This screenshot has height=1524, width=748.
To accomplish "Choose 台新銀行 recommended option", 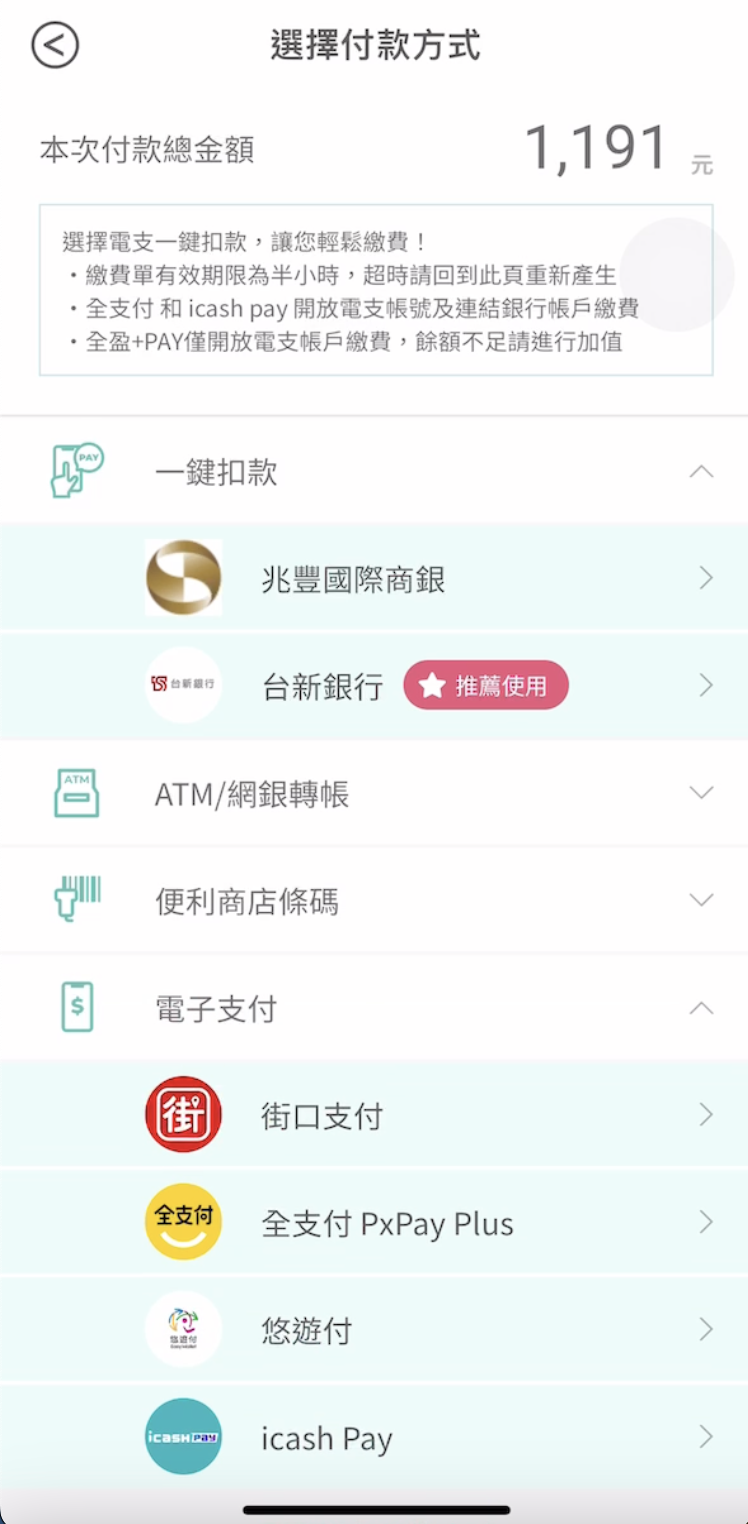I will 374,686.
